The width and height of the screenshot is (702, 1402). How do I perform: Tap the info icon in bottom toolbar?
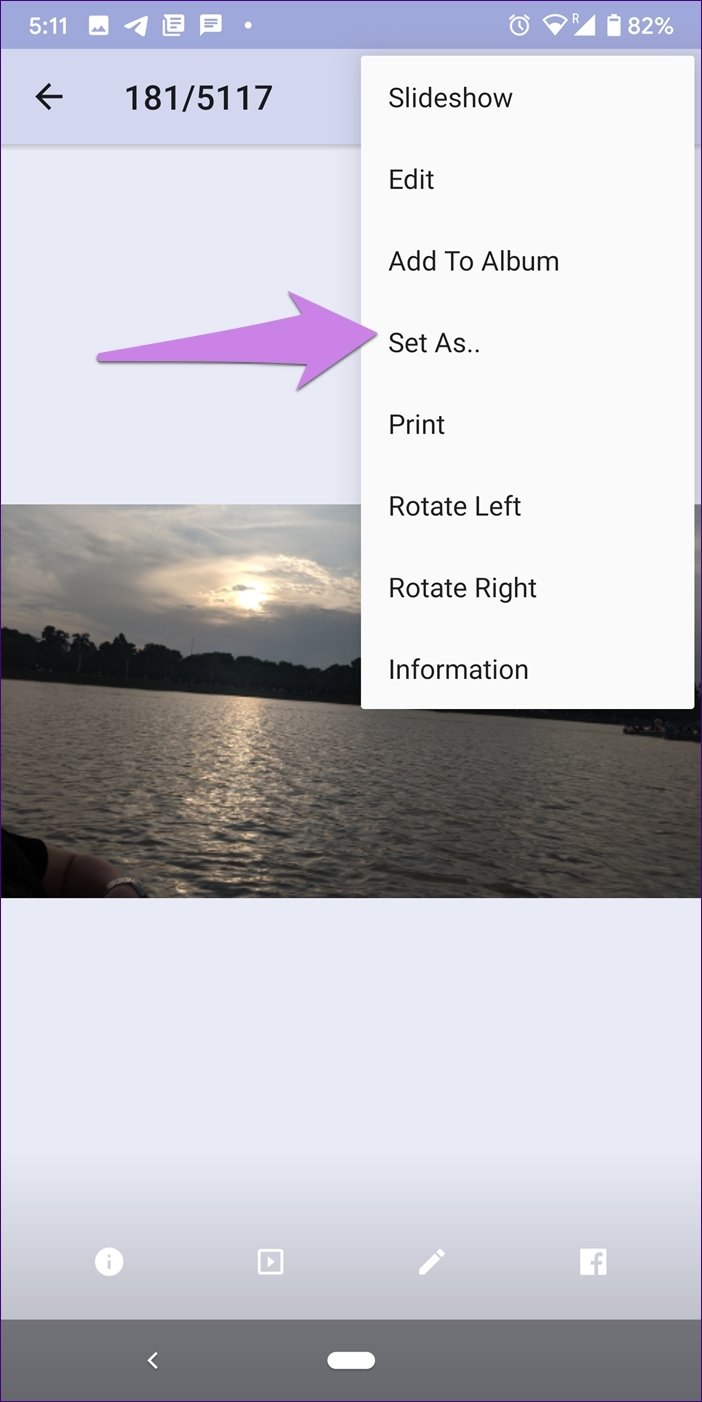109,1262
